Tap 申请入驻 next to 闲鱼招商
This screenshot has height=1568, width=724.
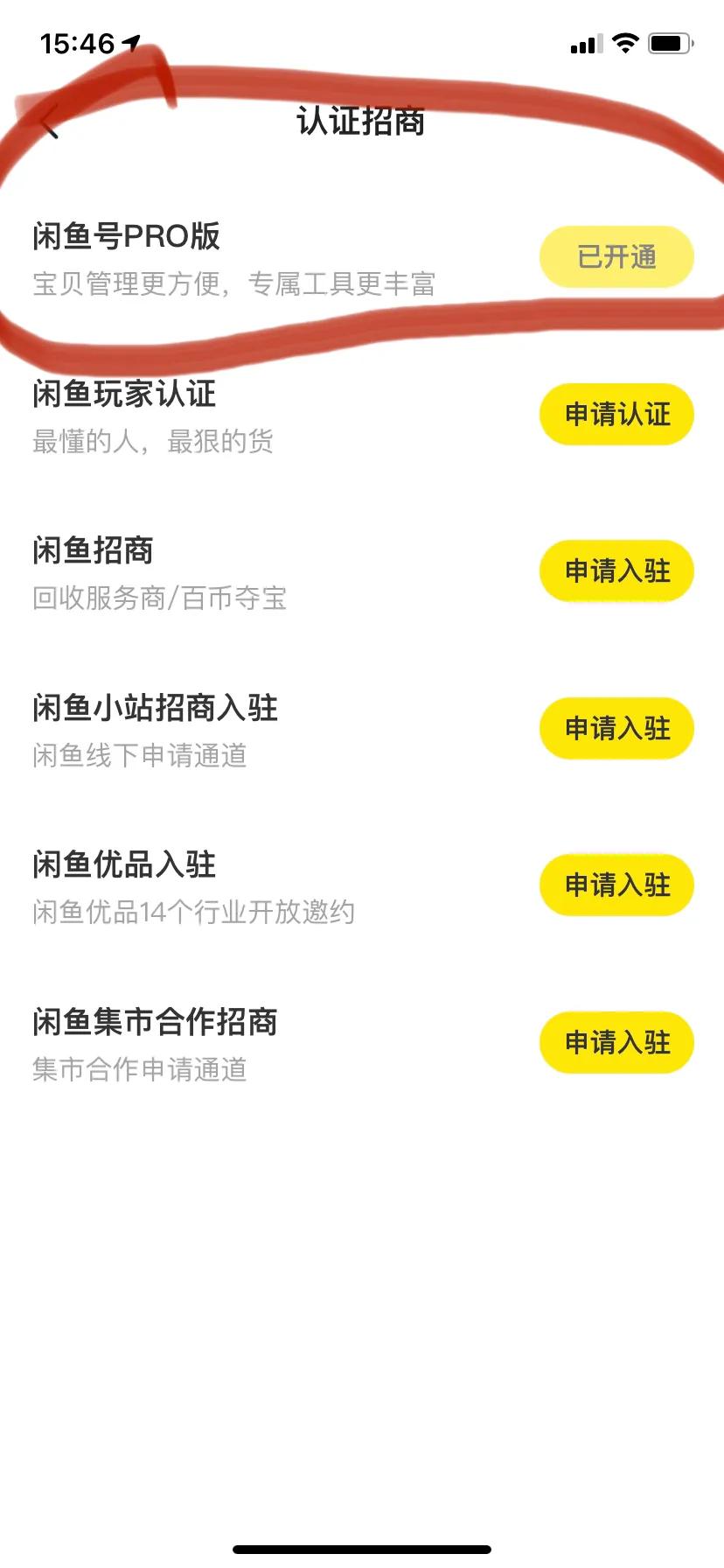616,570
